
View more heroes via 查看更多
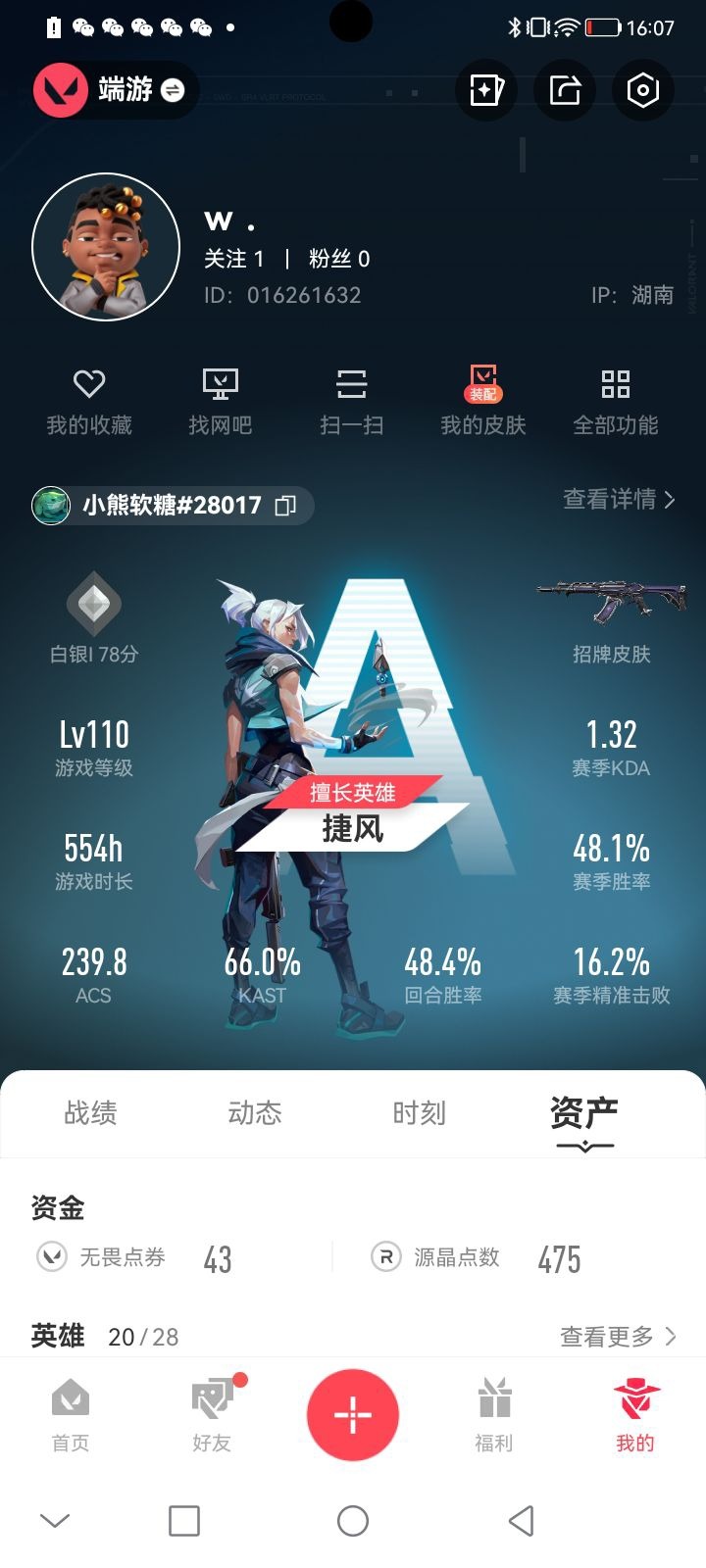coord(618,1337)
